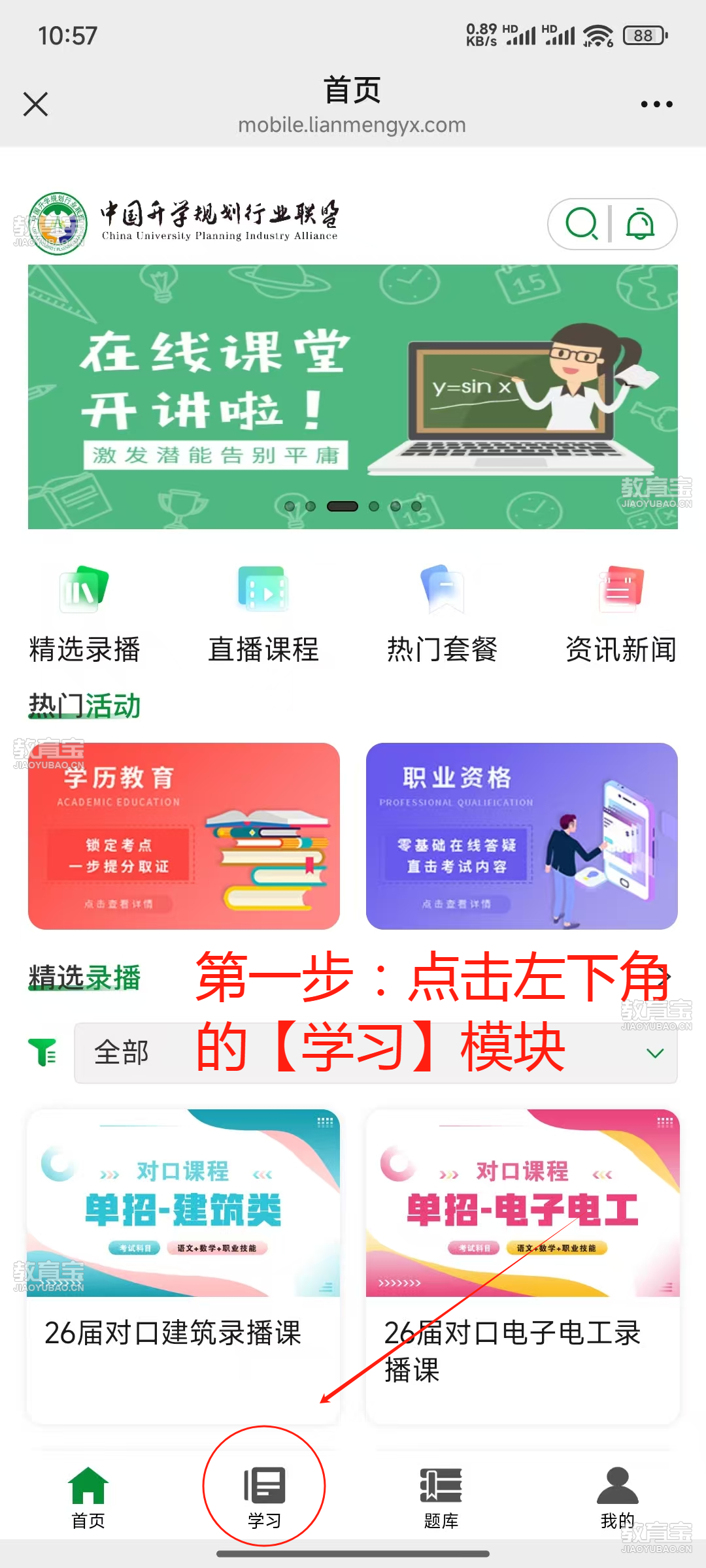This screenshot has width=706, height=1568.
Task: Close the web page
Action: tap(35, 104)
